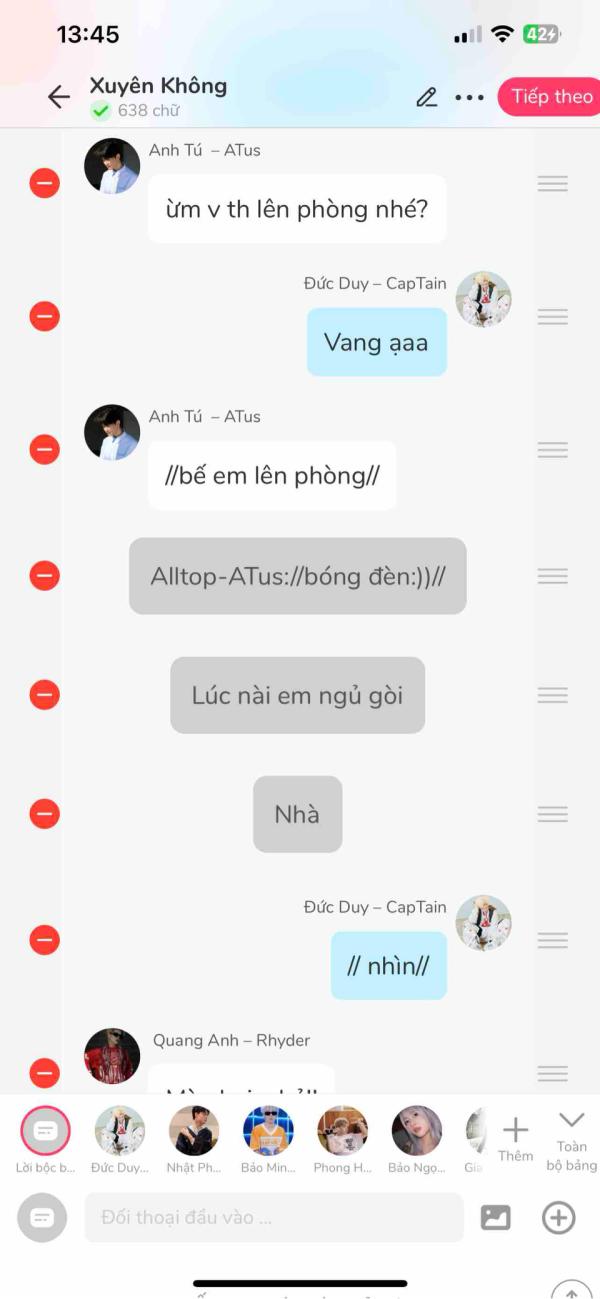Focus the Đối thoại đầu vào field

point(273,1217)
